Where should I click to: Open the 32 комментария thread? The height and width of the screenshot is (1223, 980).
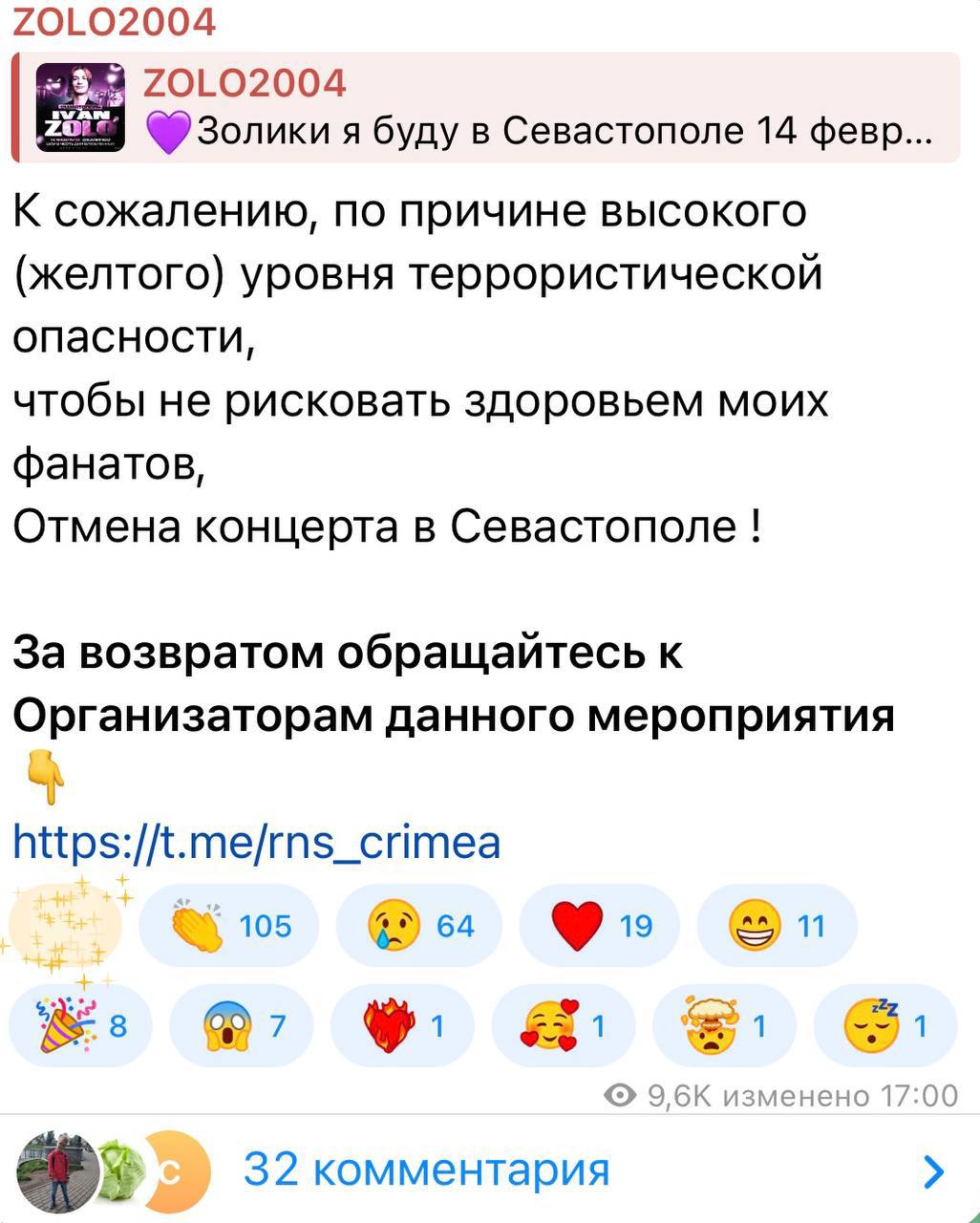(426, 1169)
